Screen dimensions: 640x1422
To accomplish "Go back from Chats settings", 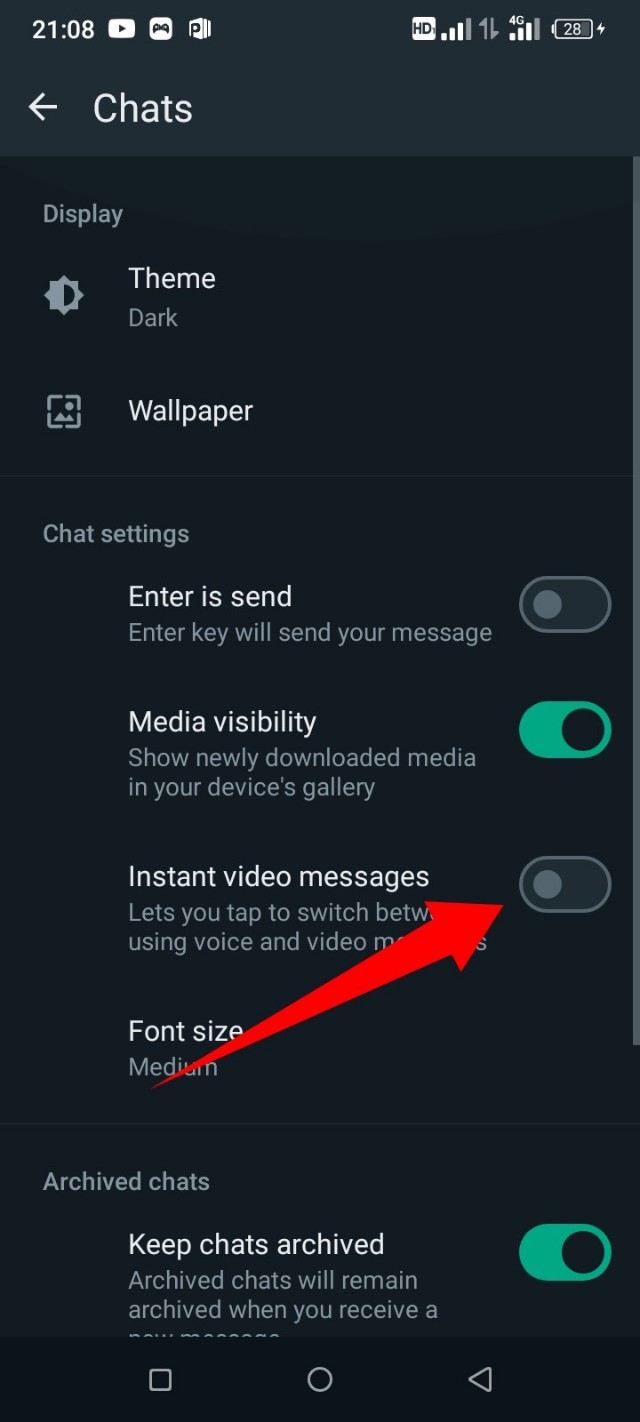I will click(x=43, y=108).
